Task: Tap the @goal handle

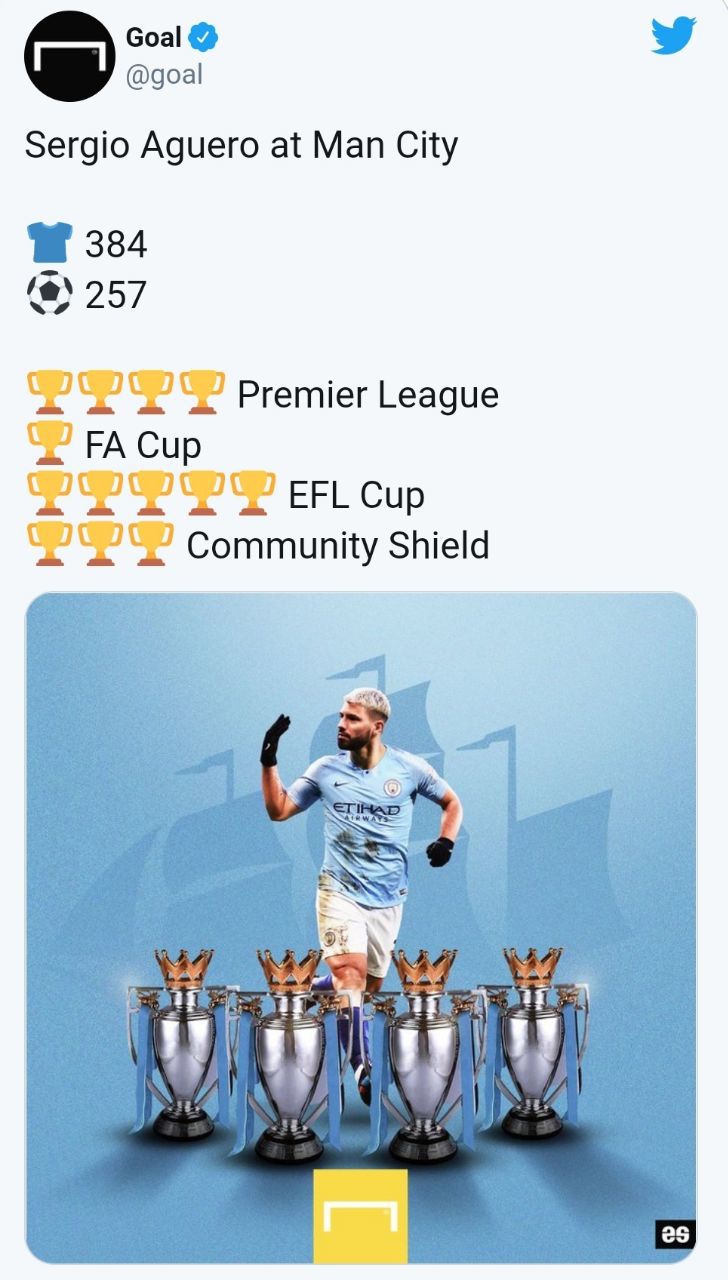Action: (163, 75)
